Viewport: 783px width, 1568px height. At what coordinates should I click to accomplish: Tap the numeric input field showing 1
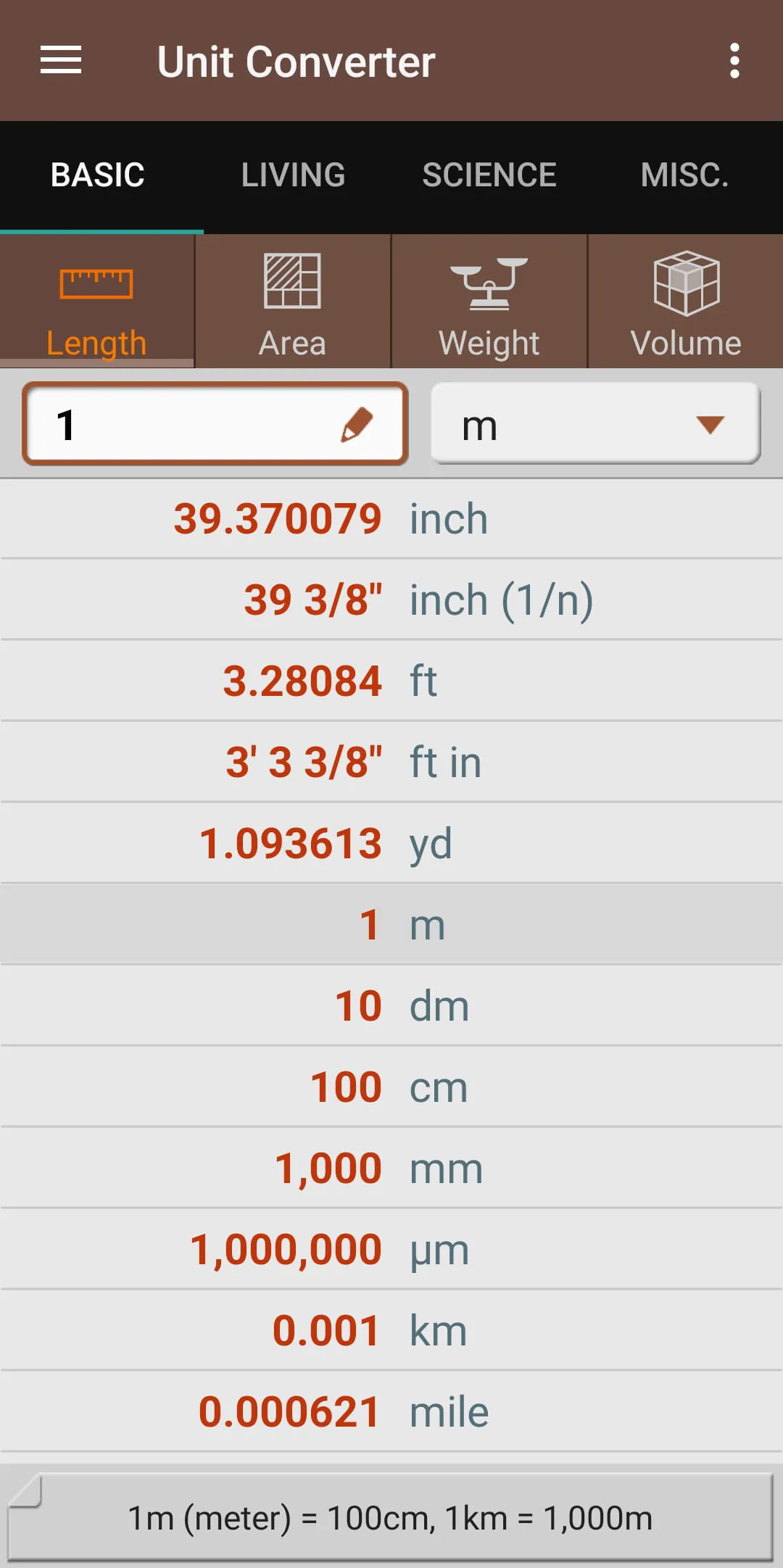pos(181,424)
